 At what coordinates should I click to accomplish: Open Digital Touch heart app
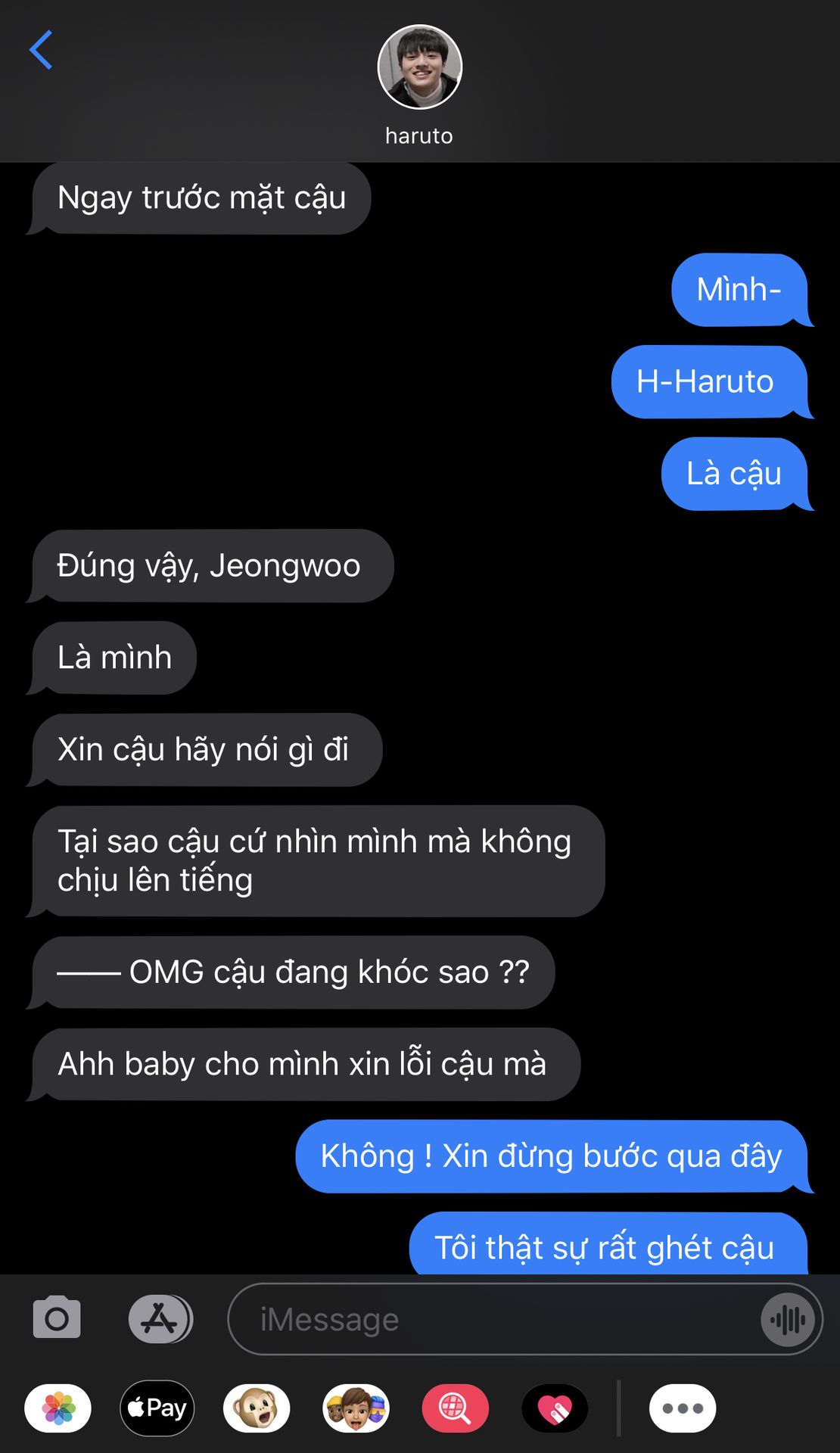(x=555, y=1408)
